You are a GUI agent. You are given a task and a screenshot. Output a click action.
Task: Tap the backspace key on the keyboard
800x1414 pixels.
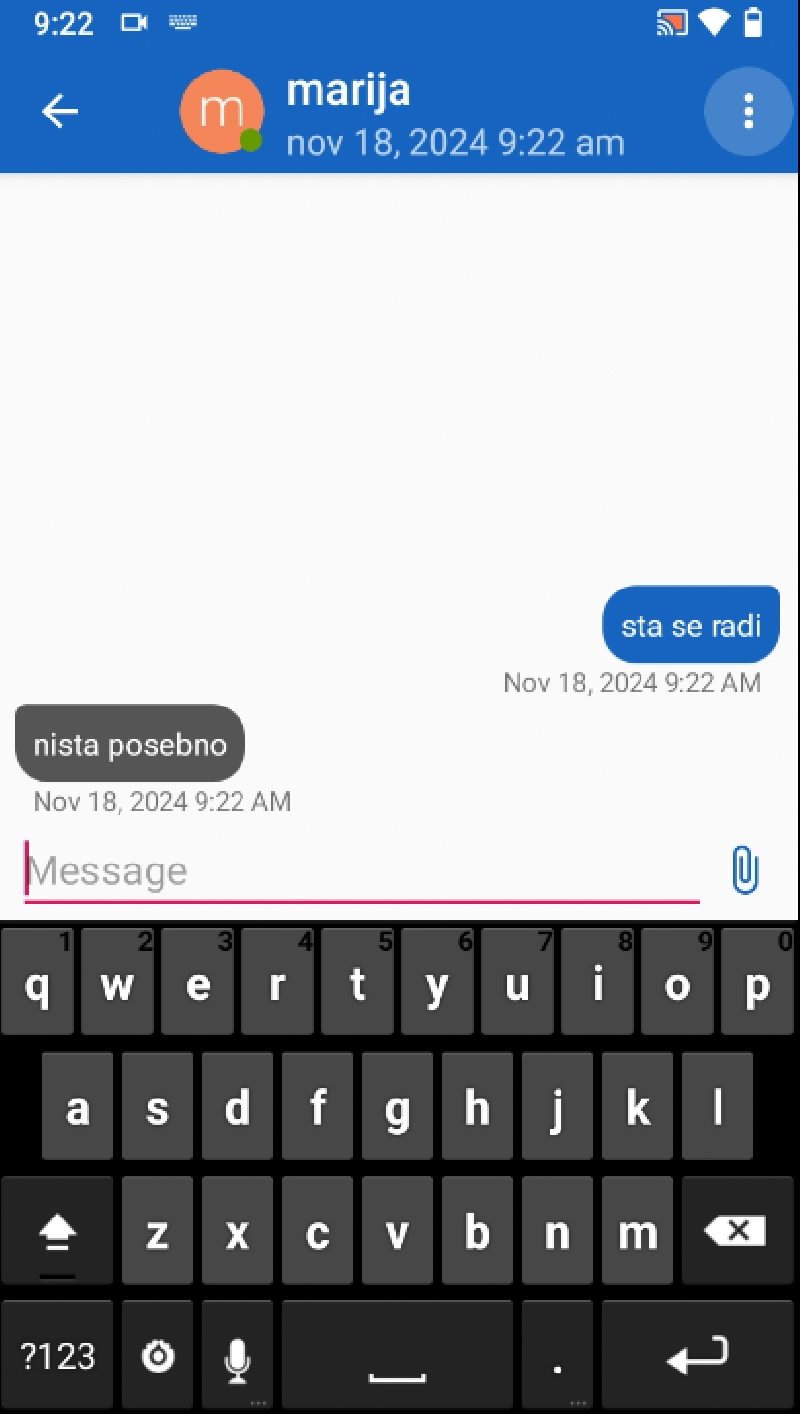[x=735, y=1232]
